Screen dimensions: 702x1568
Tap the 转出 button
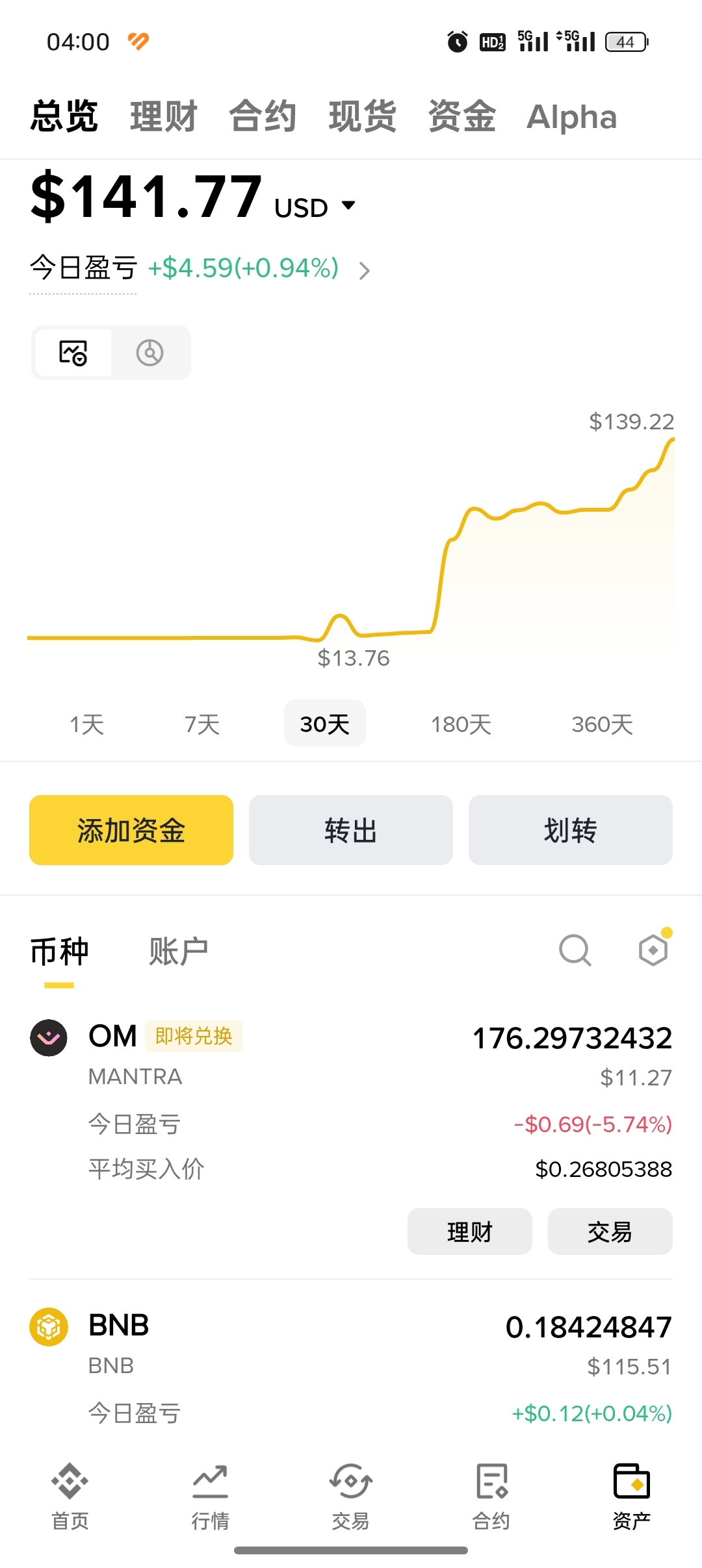click(351, 830)
